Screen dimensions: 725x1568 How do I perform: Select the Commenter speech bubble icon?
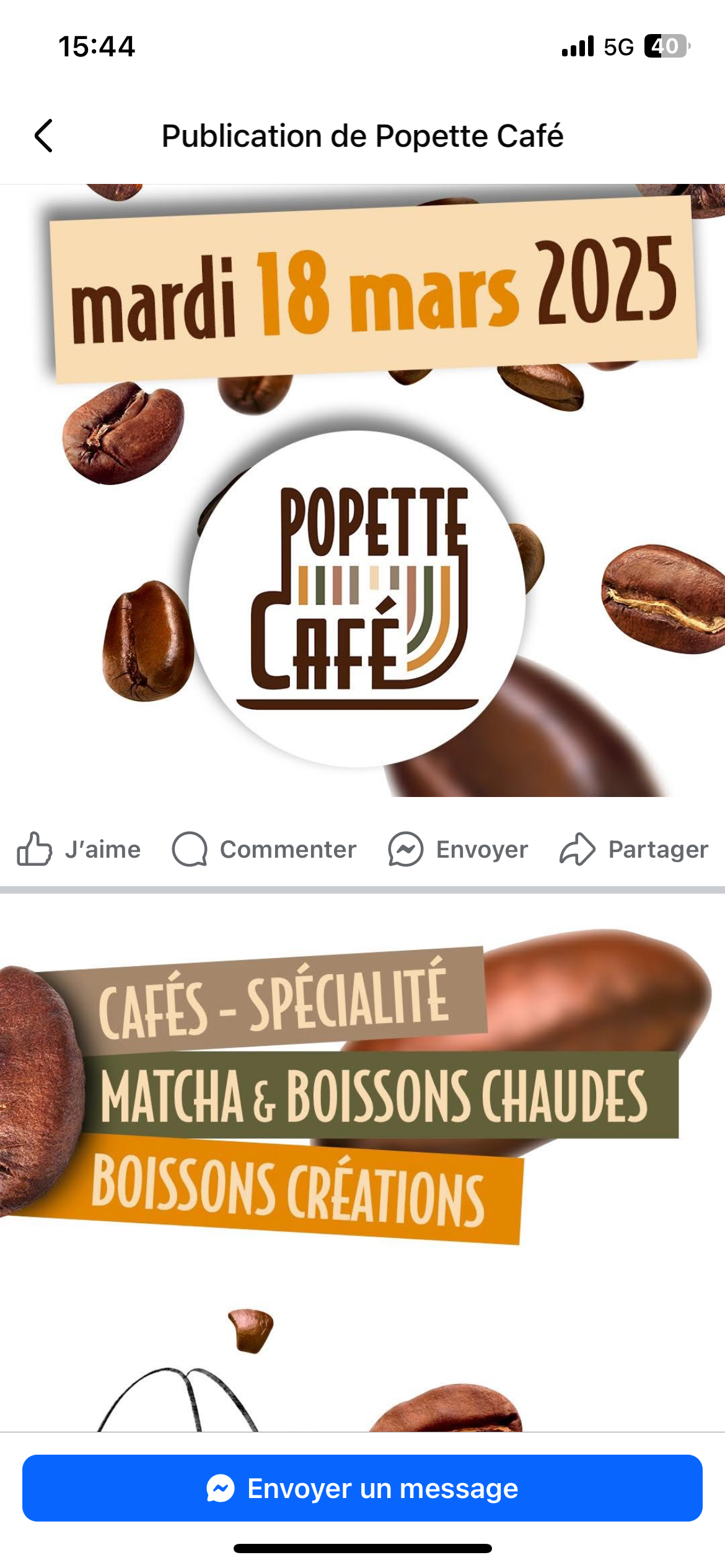[x=190, y=850]
